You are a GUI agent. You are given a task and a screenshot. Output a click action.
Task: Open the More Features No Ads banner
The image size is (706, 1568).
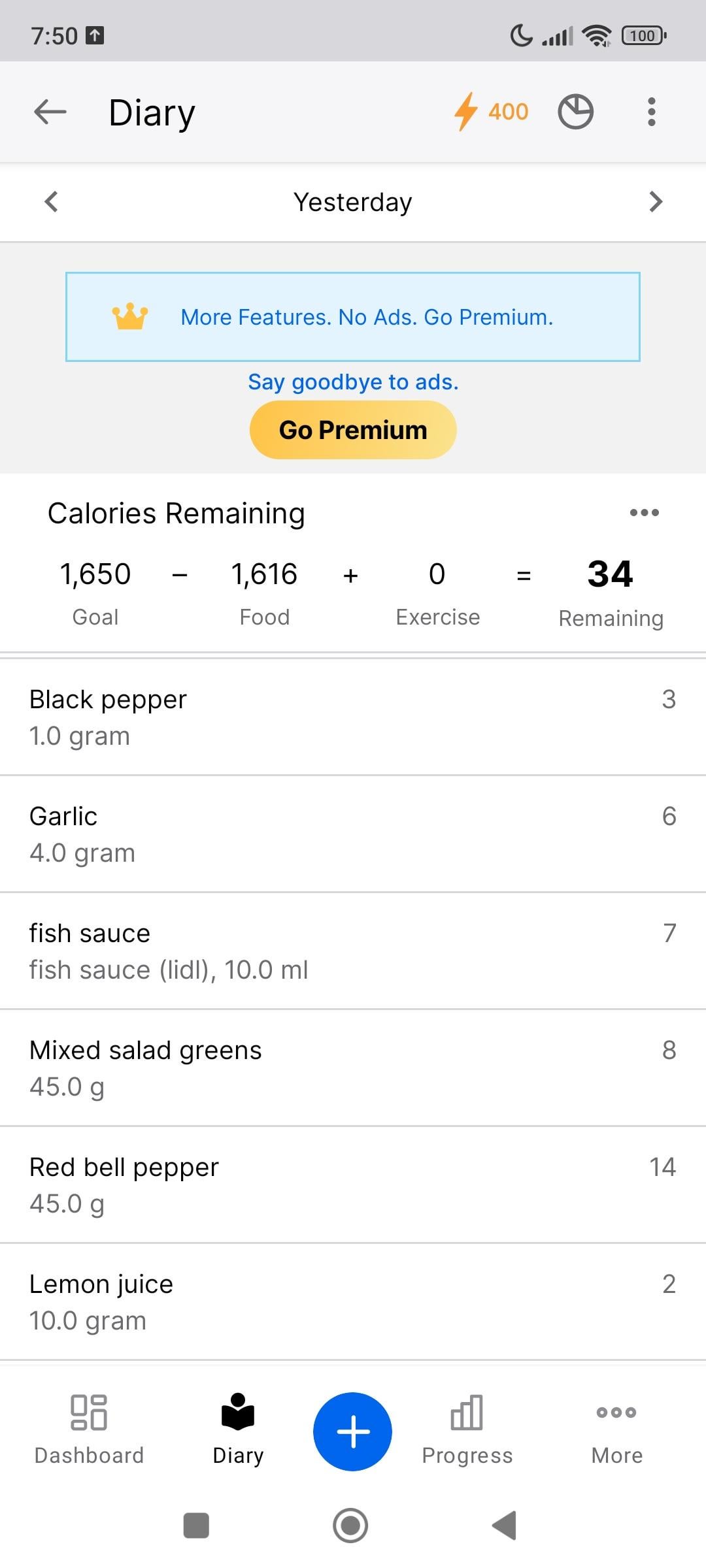(x=353, y=317)
